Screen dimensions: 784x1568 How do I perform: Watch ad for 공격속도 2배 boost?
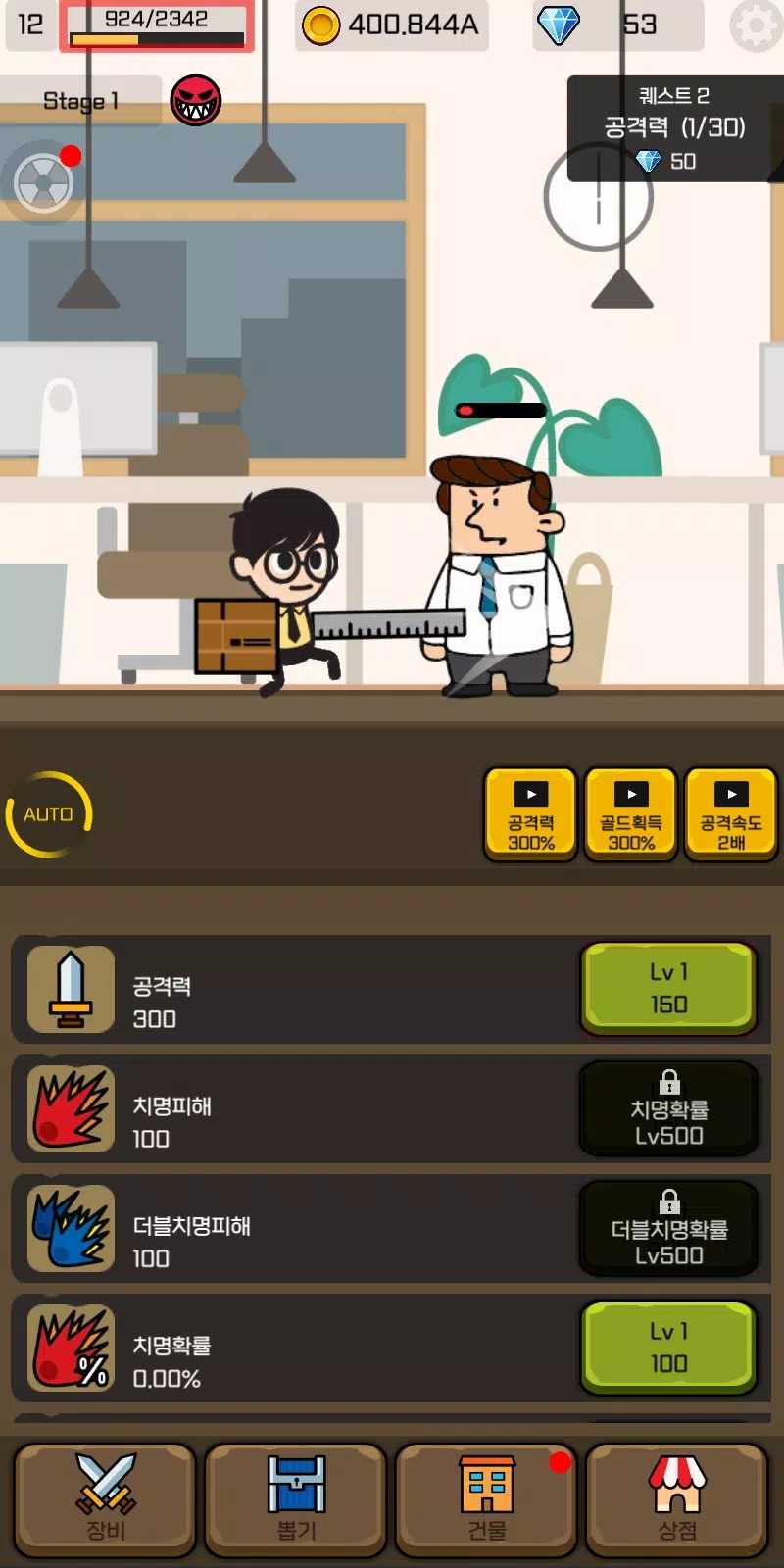[731, 815]
